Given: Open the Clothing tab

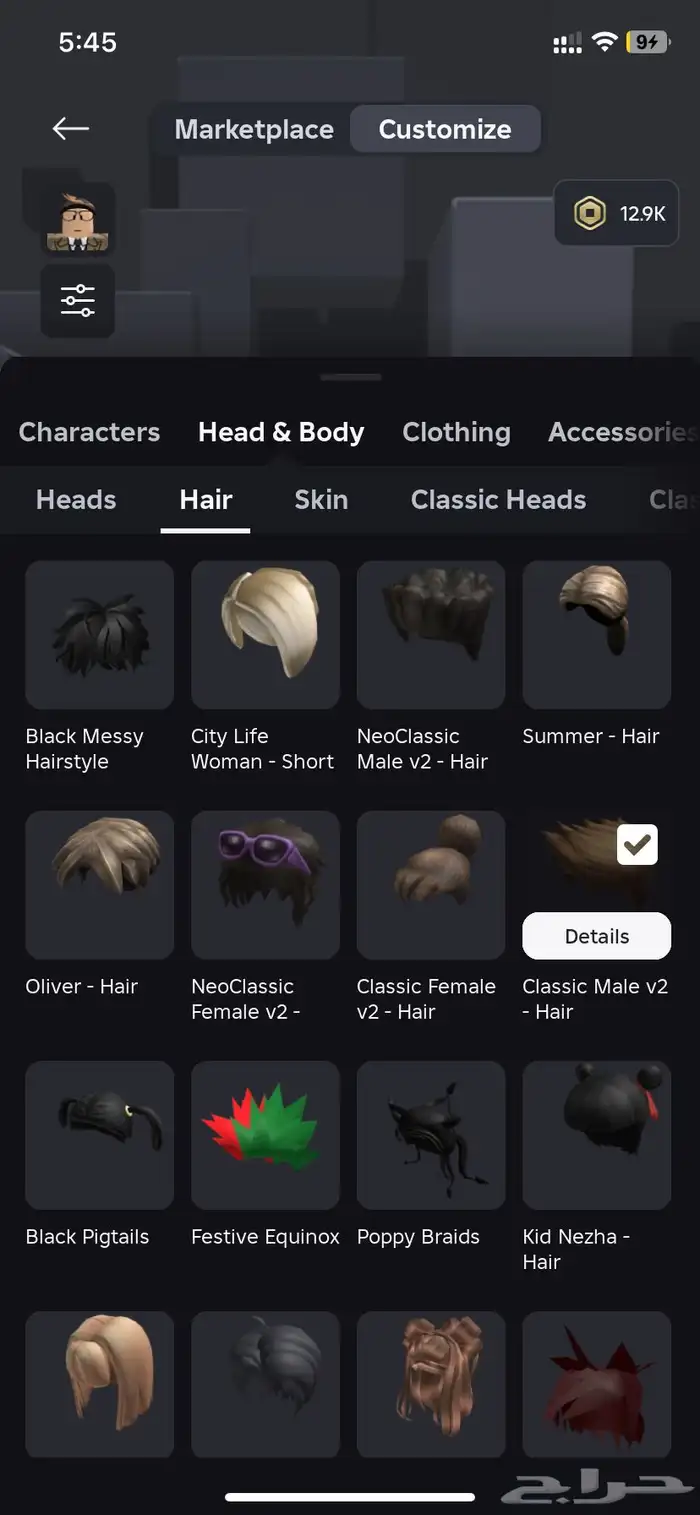Looking at the screenshot, I should pyautogui.click(x=456, y=432).
